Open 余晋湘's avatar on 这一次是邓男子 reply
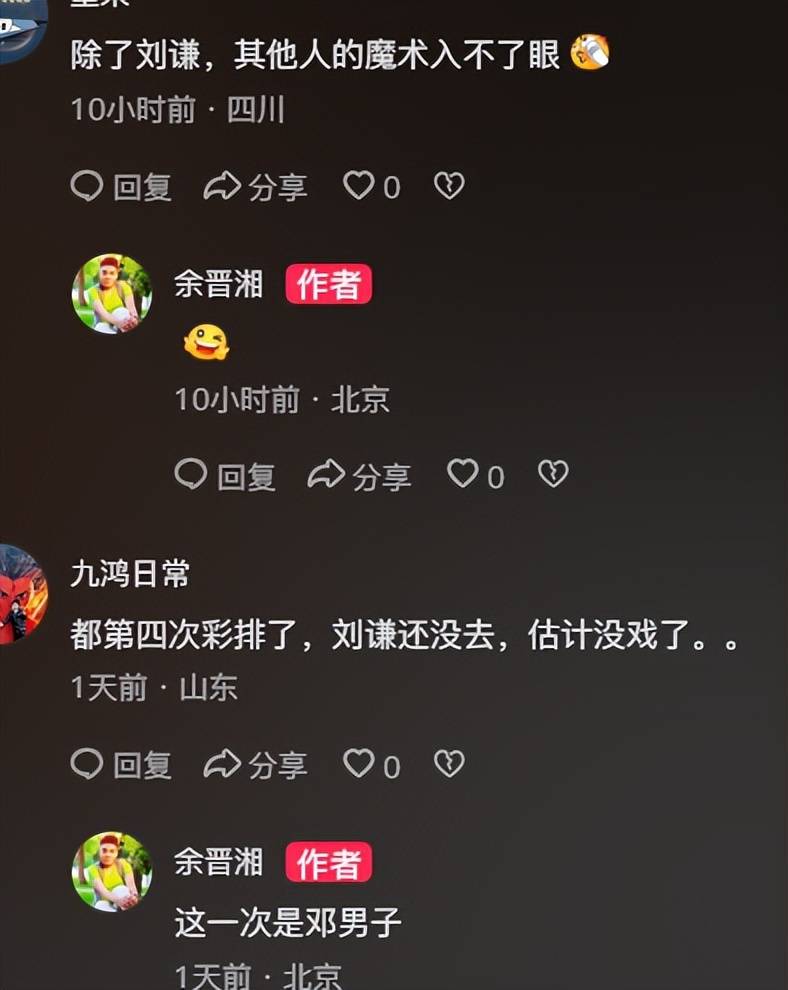The height and width of the screenshot is (990, 788). pyautogui.click(x=112, y=871)
